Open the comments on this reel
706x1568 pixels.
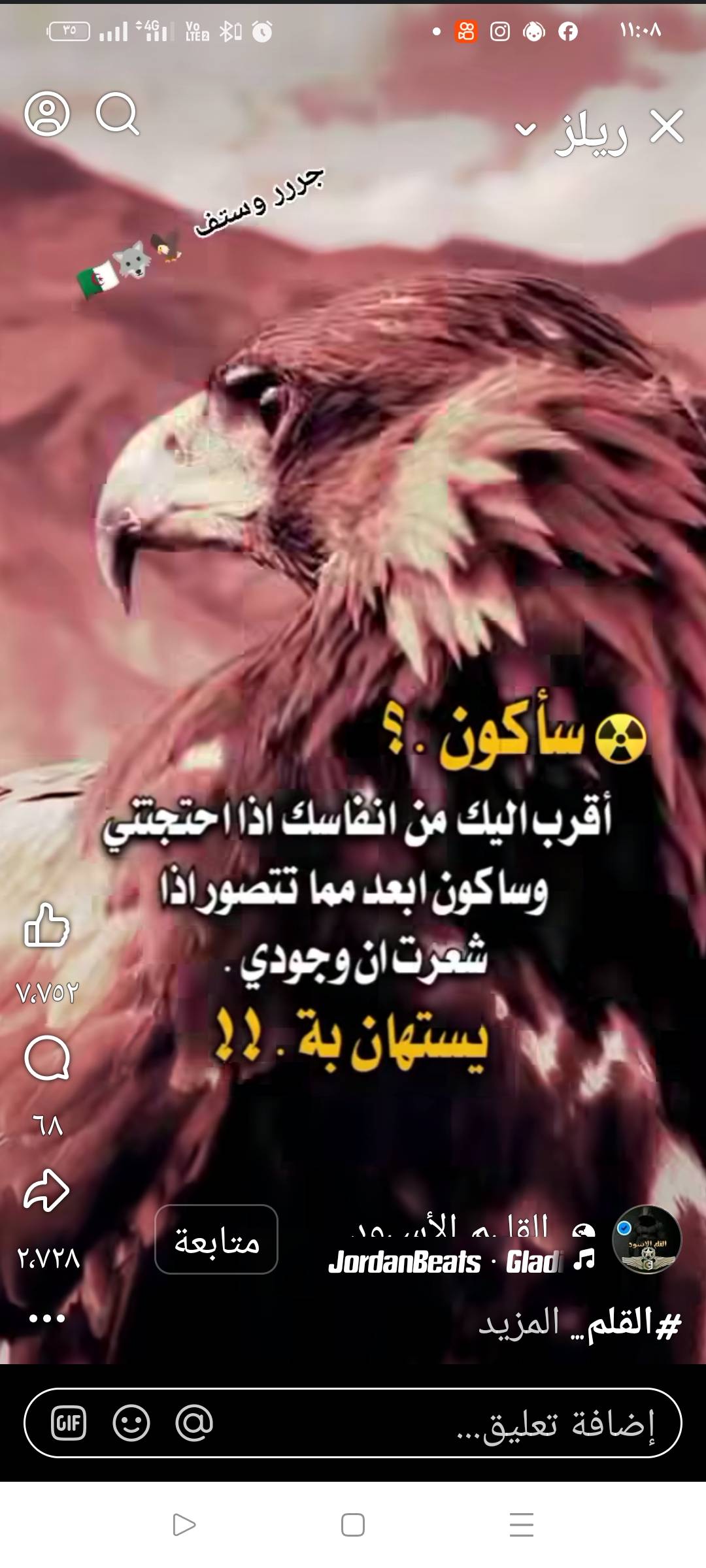47,1058
